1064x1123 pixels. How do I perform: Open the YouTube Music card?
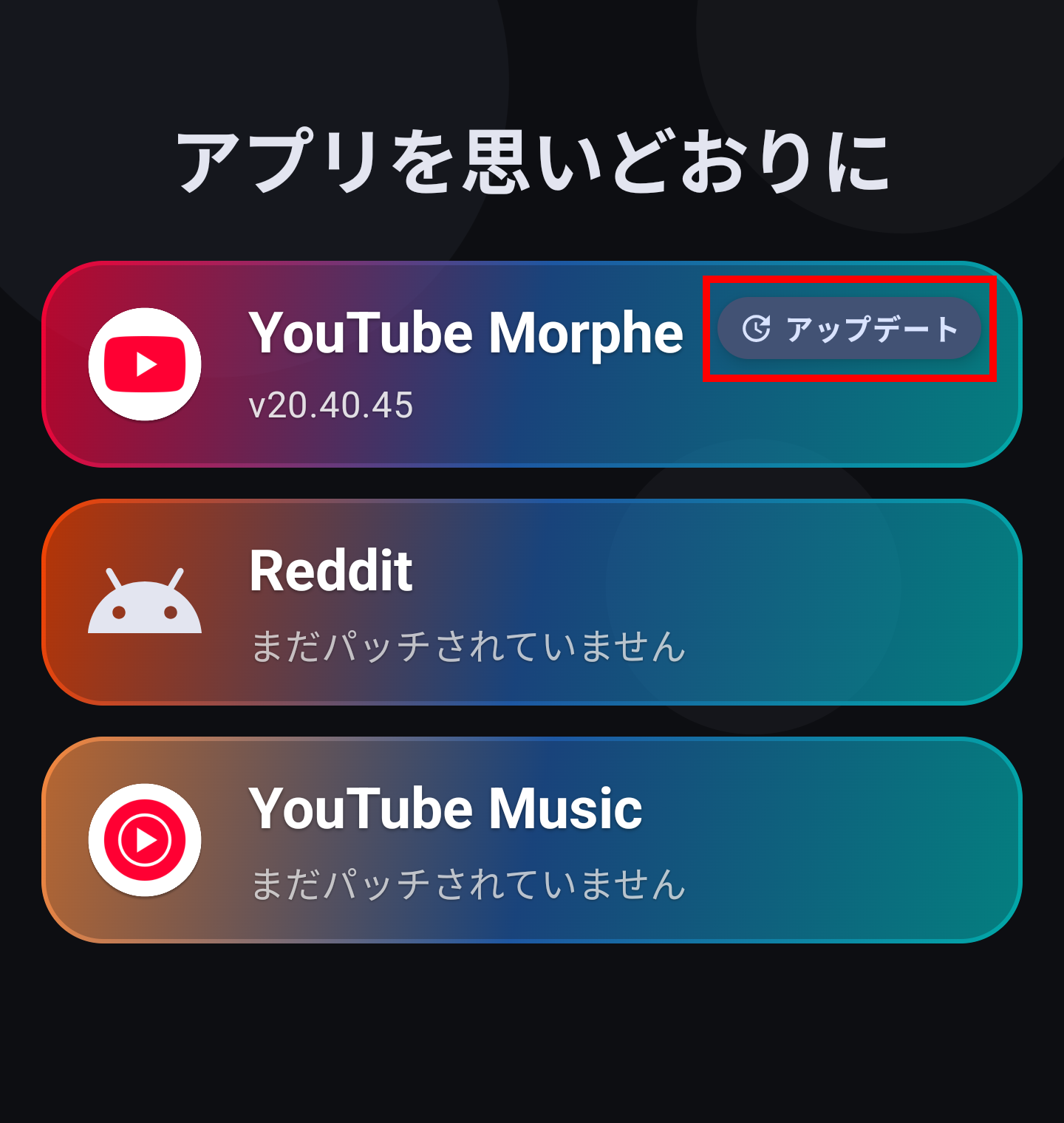point(532,840)
